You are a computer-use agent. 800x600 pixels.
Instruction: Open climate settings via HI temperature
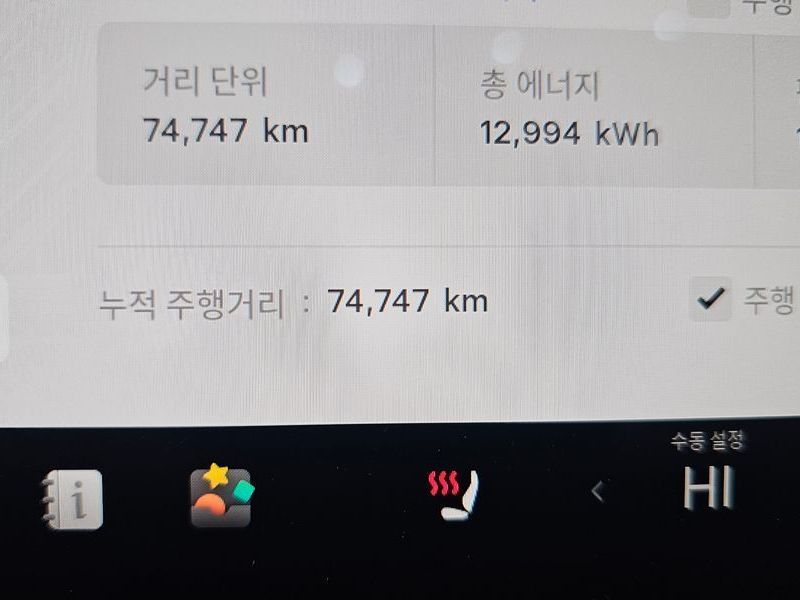[708, 489]
